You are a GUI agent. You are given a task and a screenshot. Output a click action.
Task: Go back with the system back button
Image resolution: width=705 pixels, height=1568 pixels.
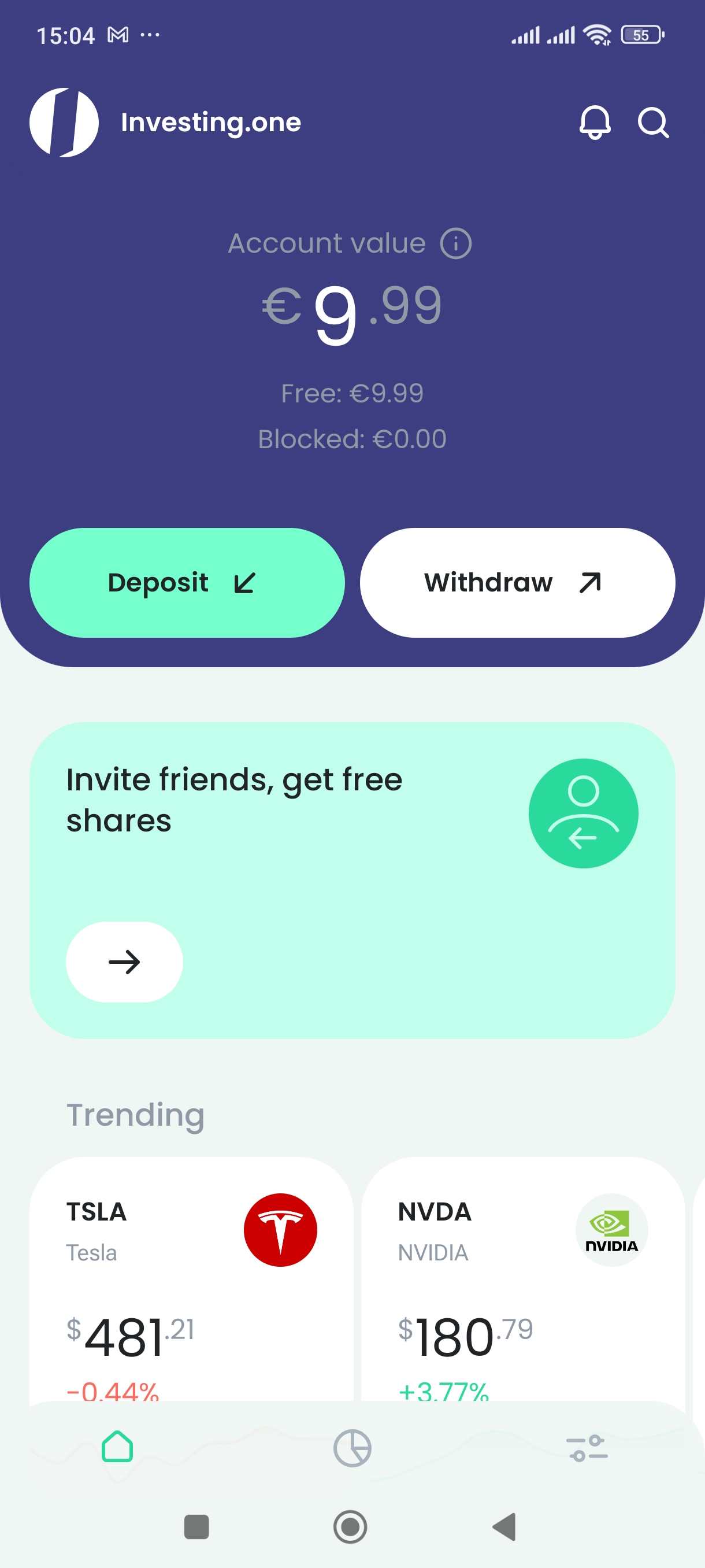point(505,1526)
